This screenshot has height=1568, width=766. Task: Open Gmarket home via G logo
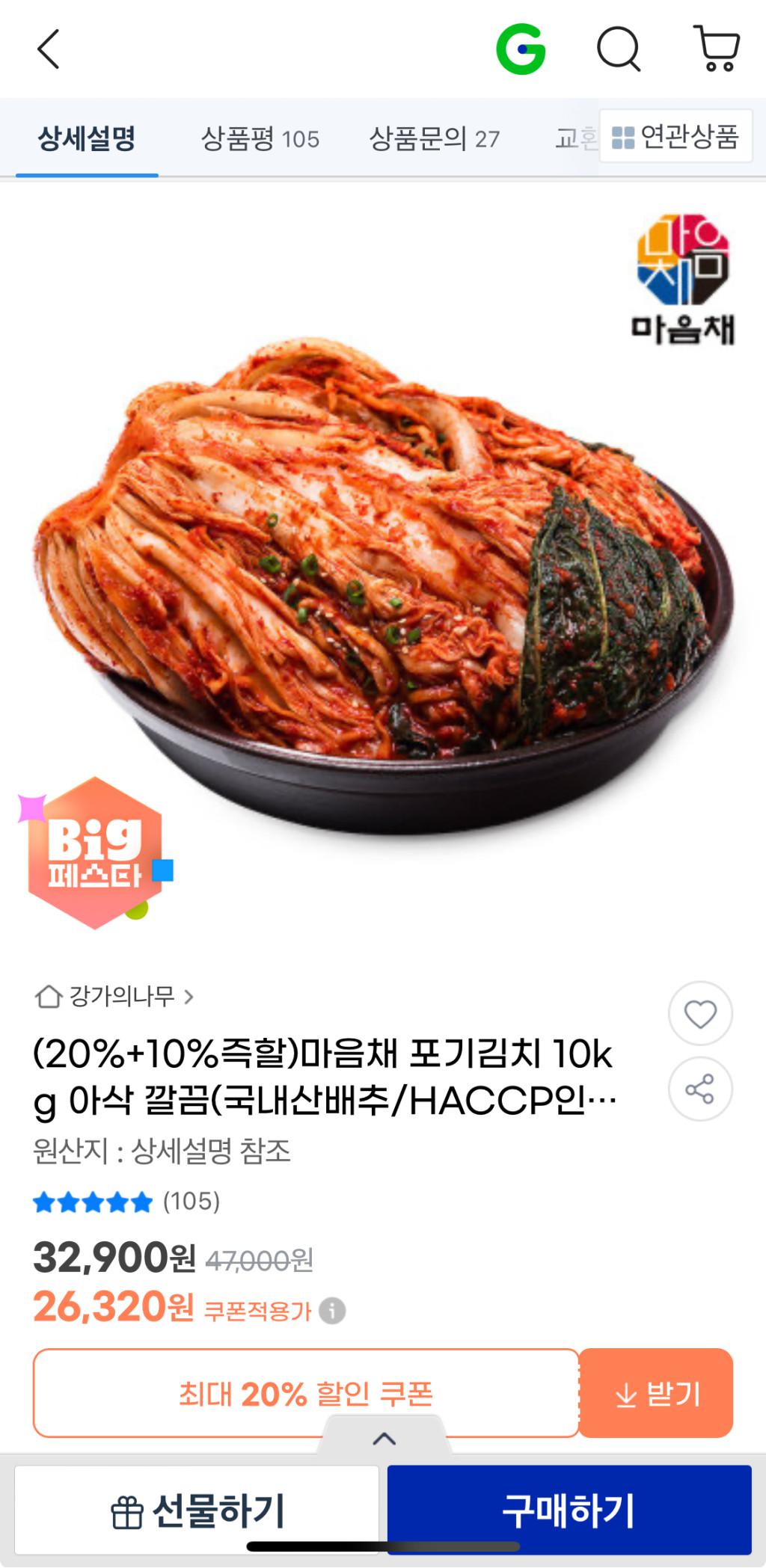(521, 50)
